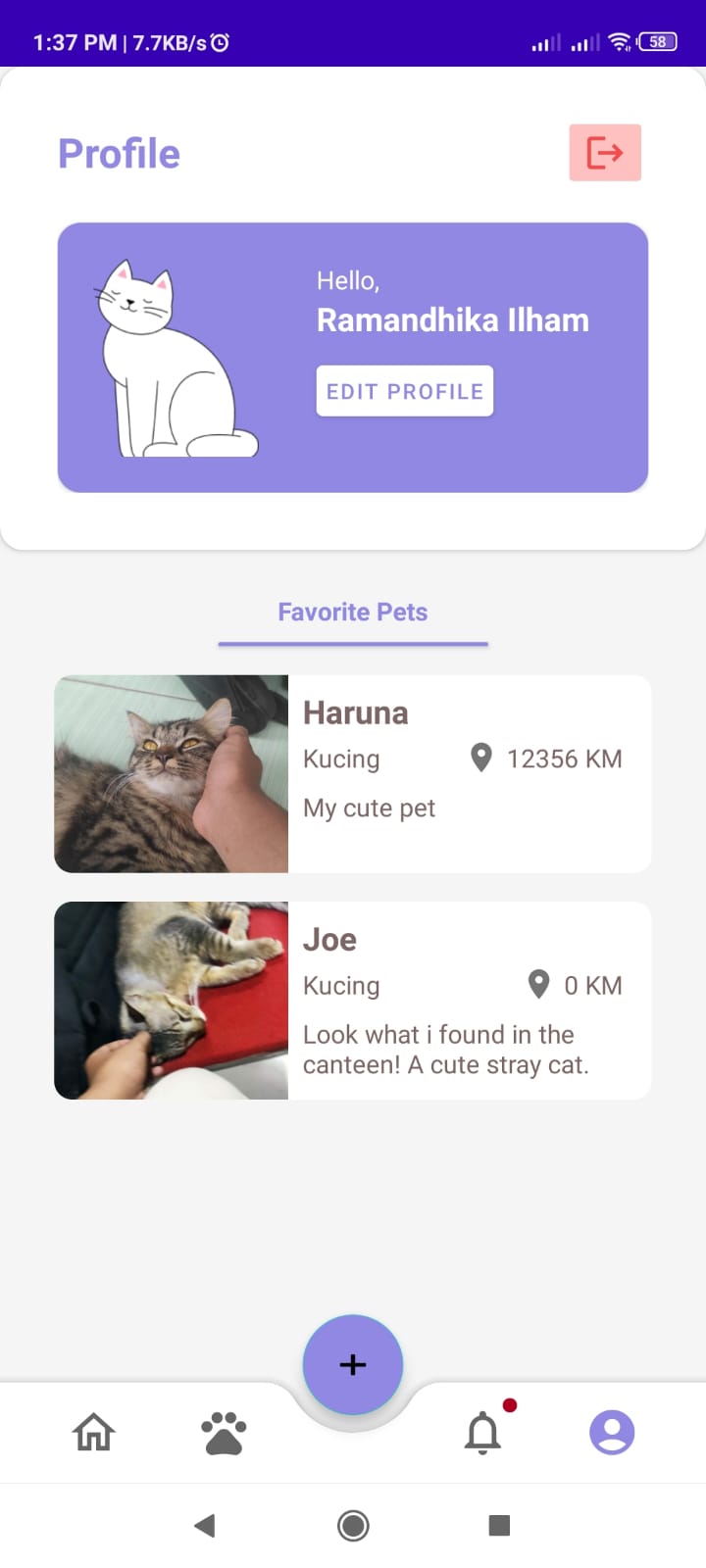Switch to the paw pets tab
706x1568 pixels.
[224, 1433]
